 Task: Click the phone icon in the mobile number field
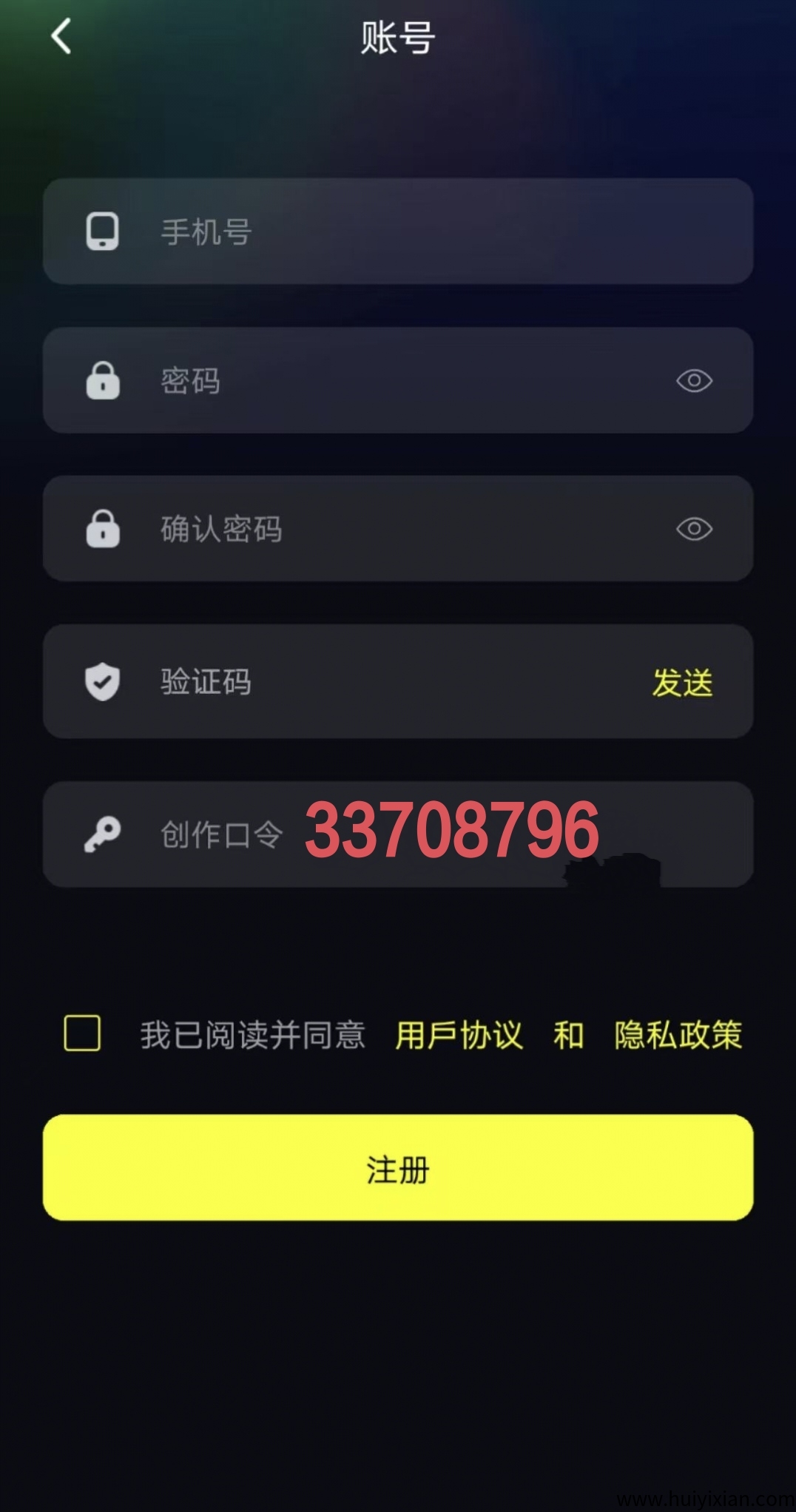[x=101, y=231]
